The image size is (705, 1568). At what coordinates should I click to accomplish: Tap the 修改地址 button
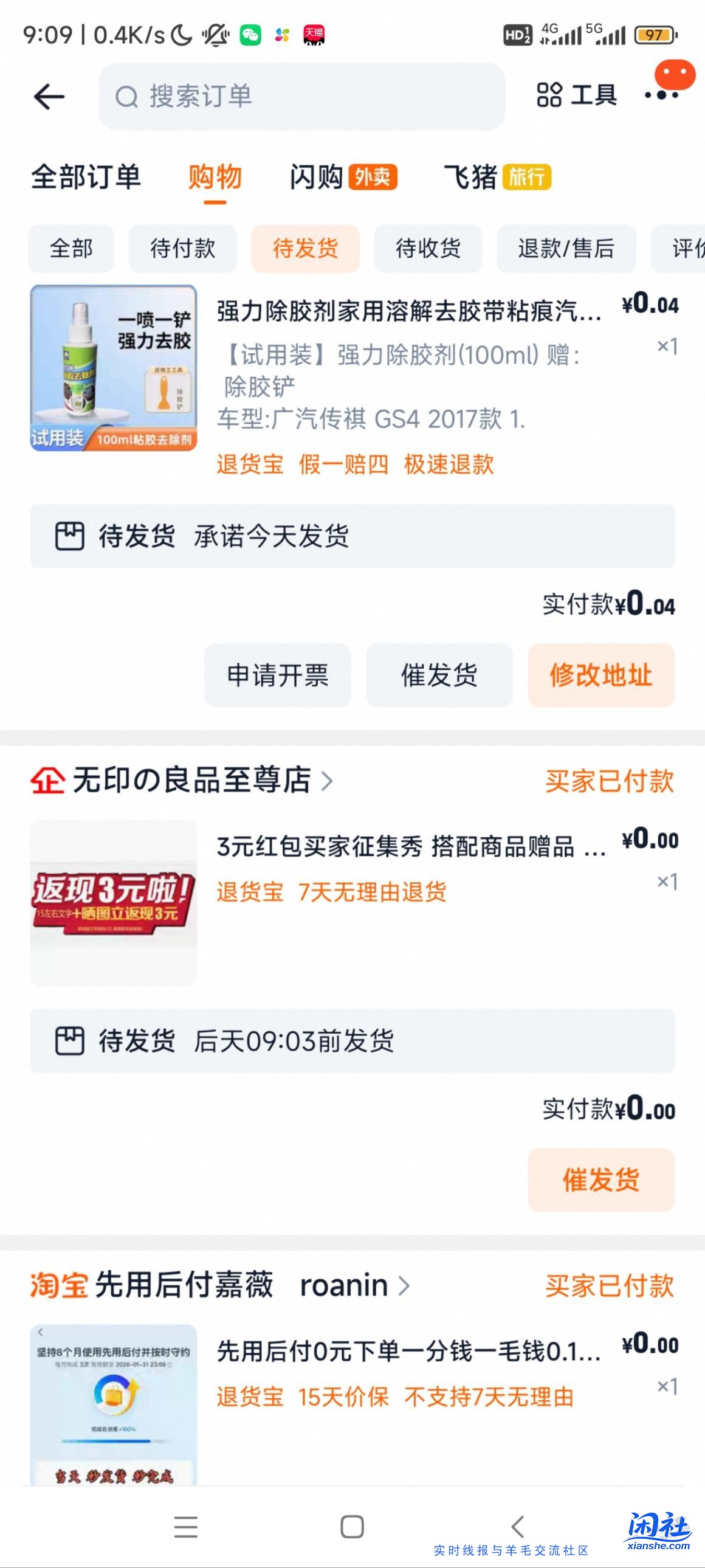tap(600, 675)
